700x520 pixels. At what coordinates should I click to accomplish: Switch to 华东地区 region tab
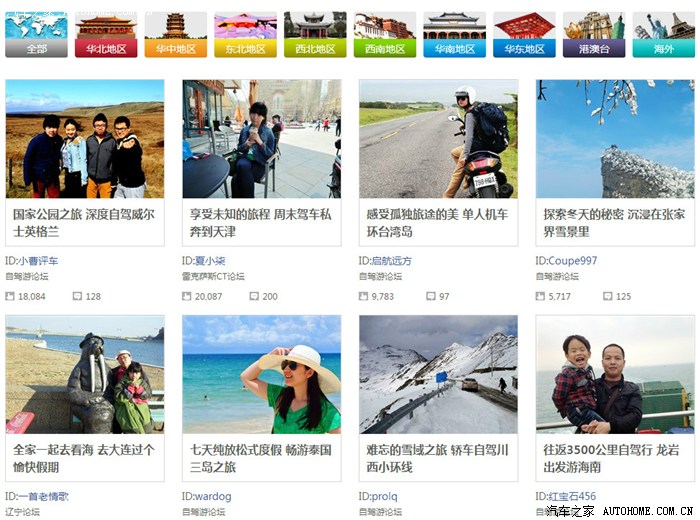524,35
